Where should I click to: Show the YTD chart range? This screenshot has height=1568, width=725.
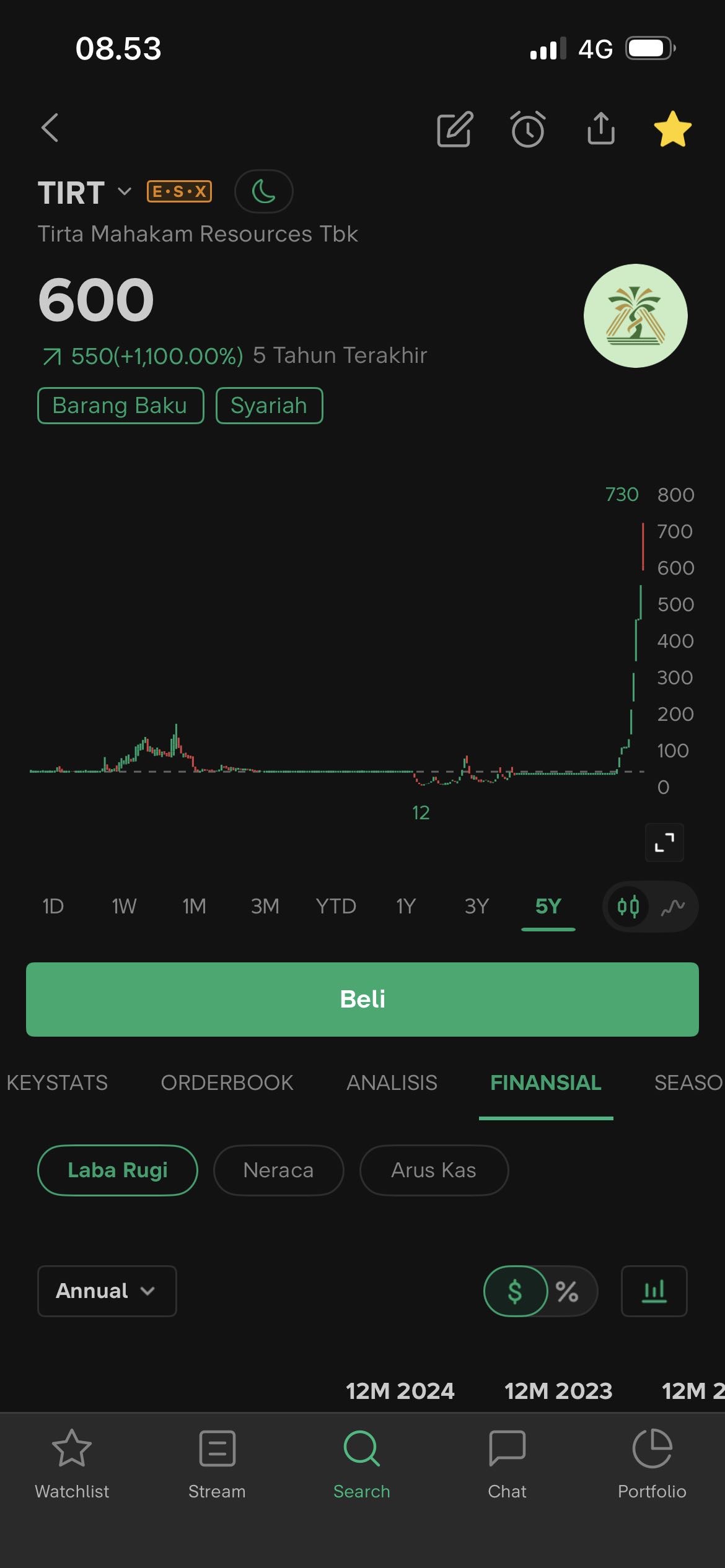coord(335,907)
